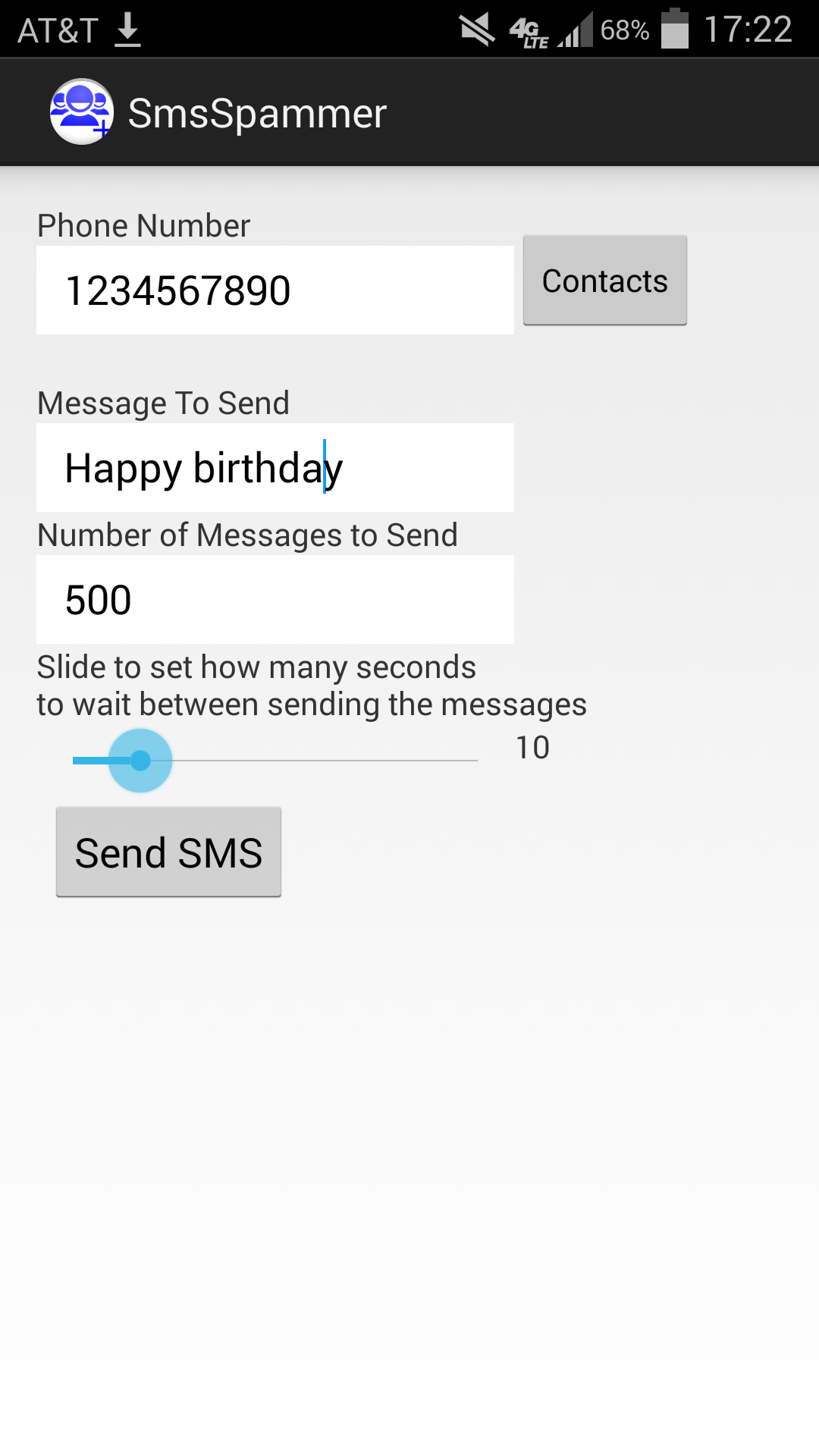The width and height of the screenshot is (819, 1456).
Task: Click the phone number 1234567890
Action: coord(177,289)
